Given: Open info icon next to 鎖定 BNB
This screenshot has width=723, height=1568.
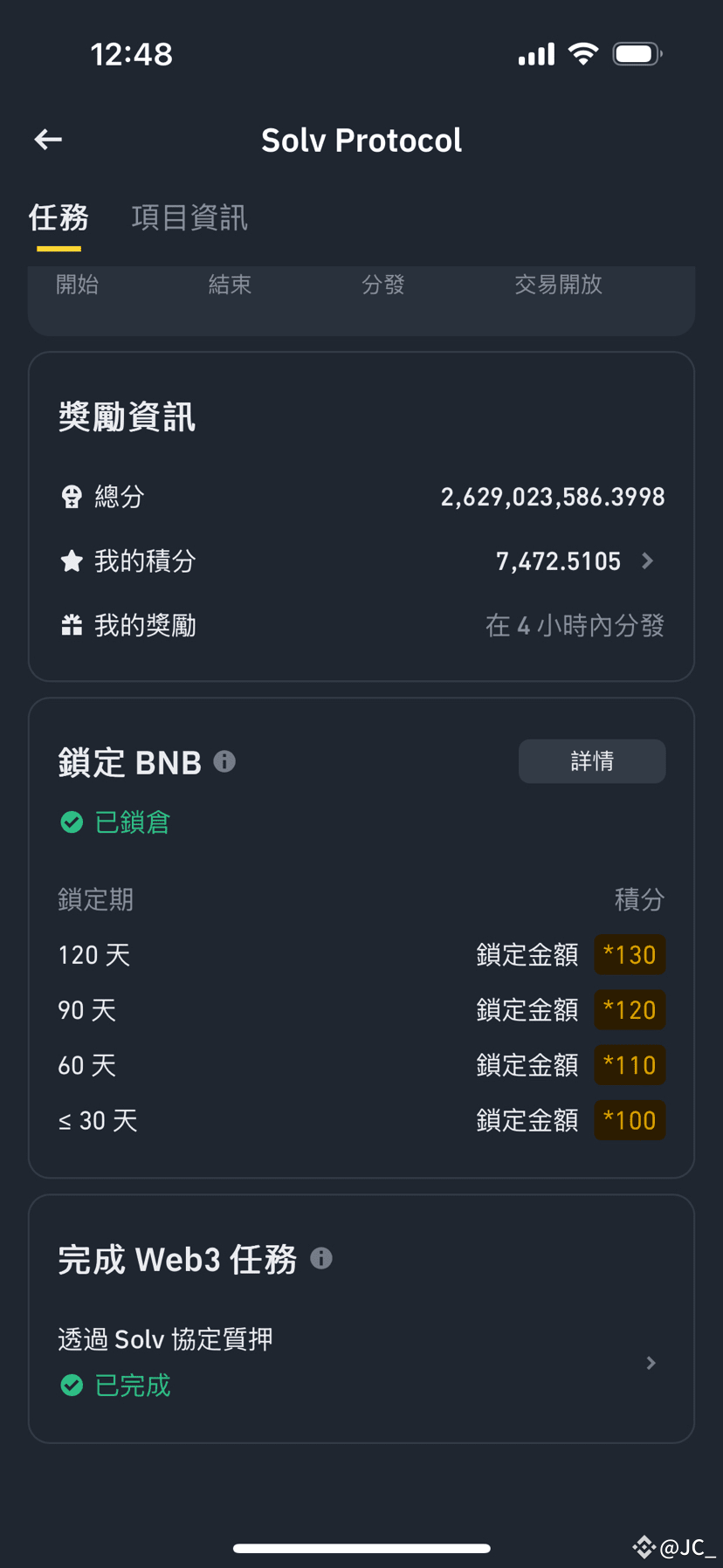Looking at the screenshot, I should 224,761.
